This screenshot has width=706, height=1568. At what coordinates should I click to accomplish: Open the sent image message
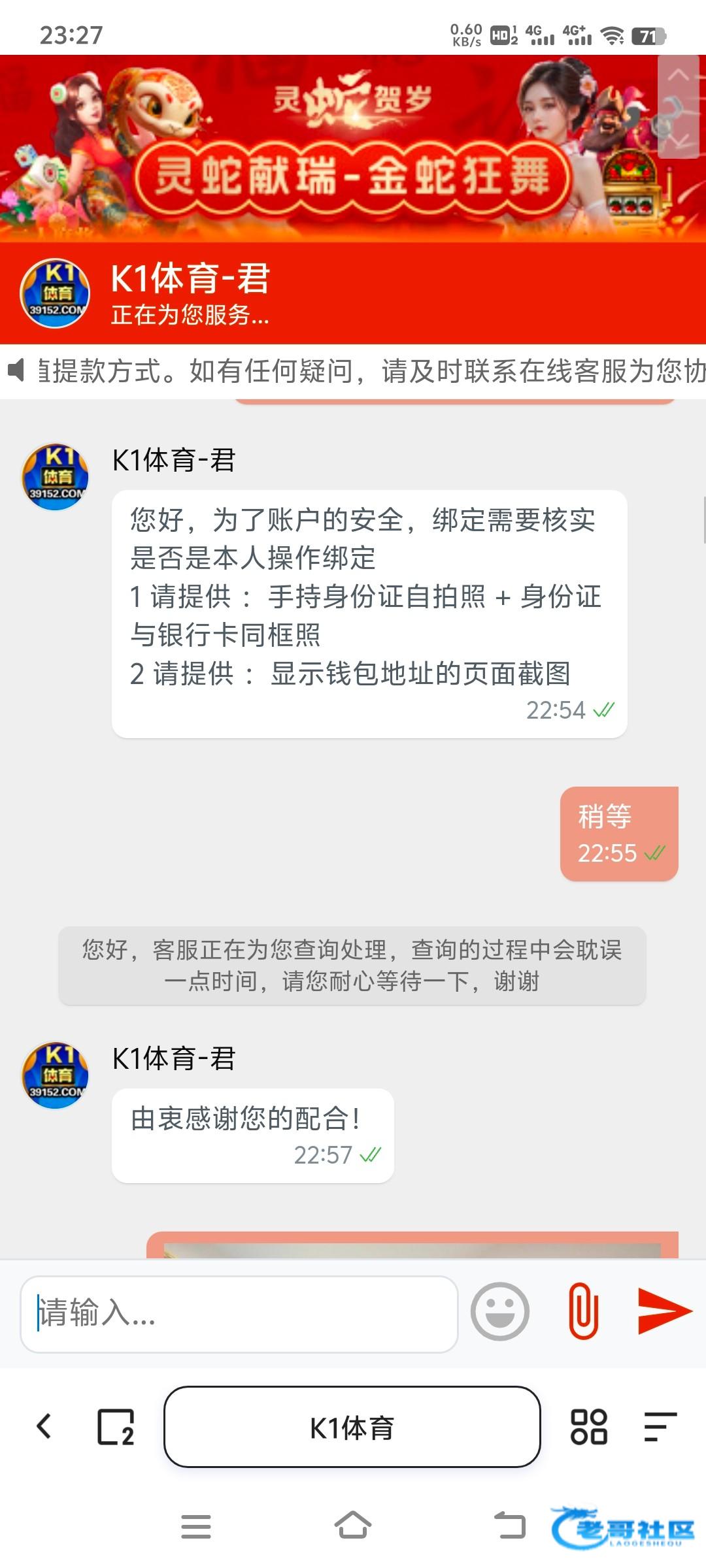tap(412, 1247)
